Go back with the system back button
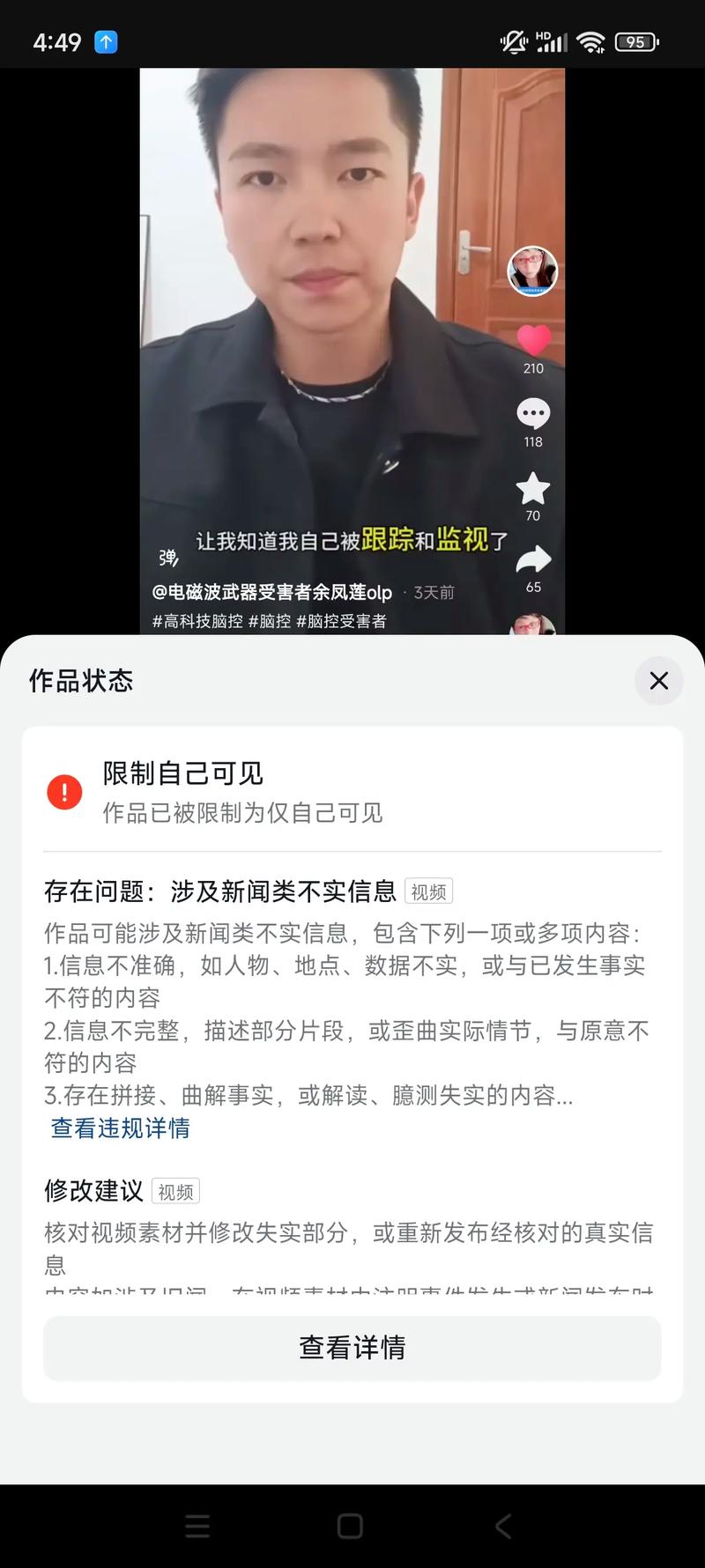The width and height of the screenshot is (705, 1568). (x=503, y=1527)
